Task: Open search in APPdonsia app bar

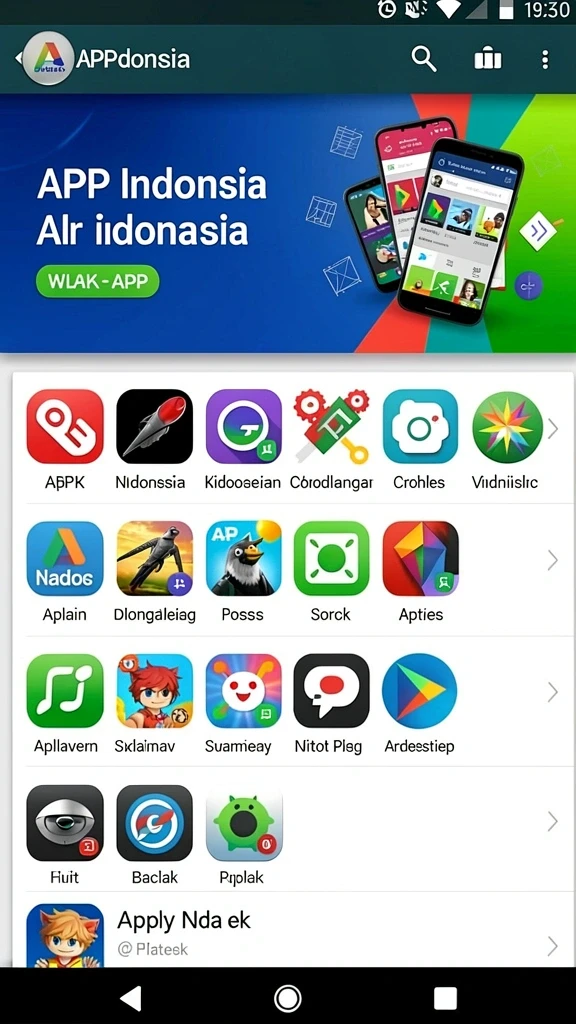Action: (x=424, y=59)
